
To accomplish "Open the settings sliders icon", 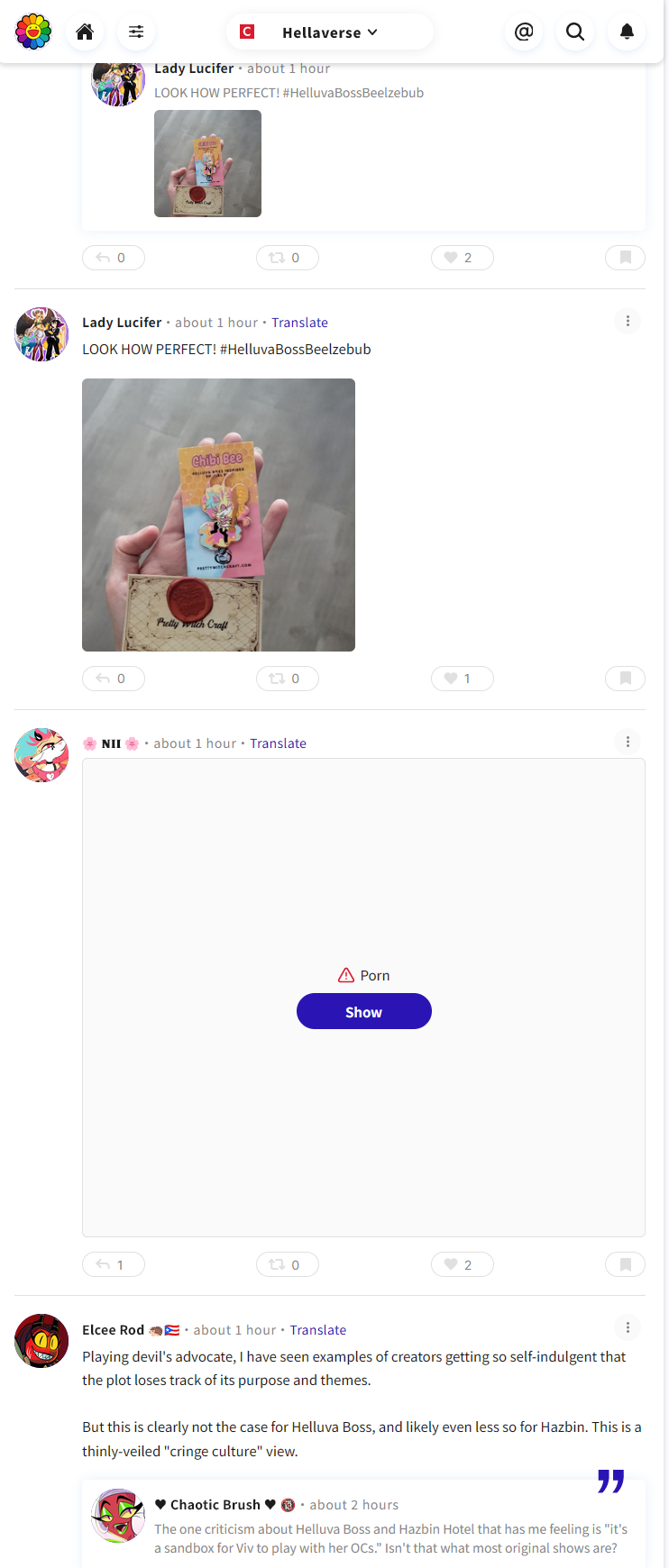I will pyautogui.click(x=136, y=32).
